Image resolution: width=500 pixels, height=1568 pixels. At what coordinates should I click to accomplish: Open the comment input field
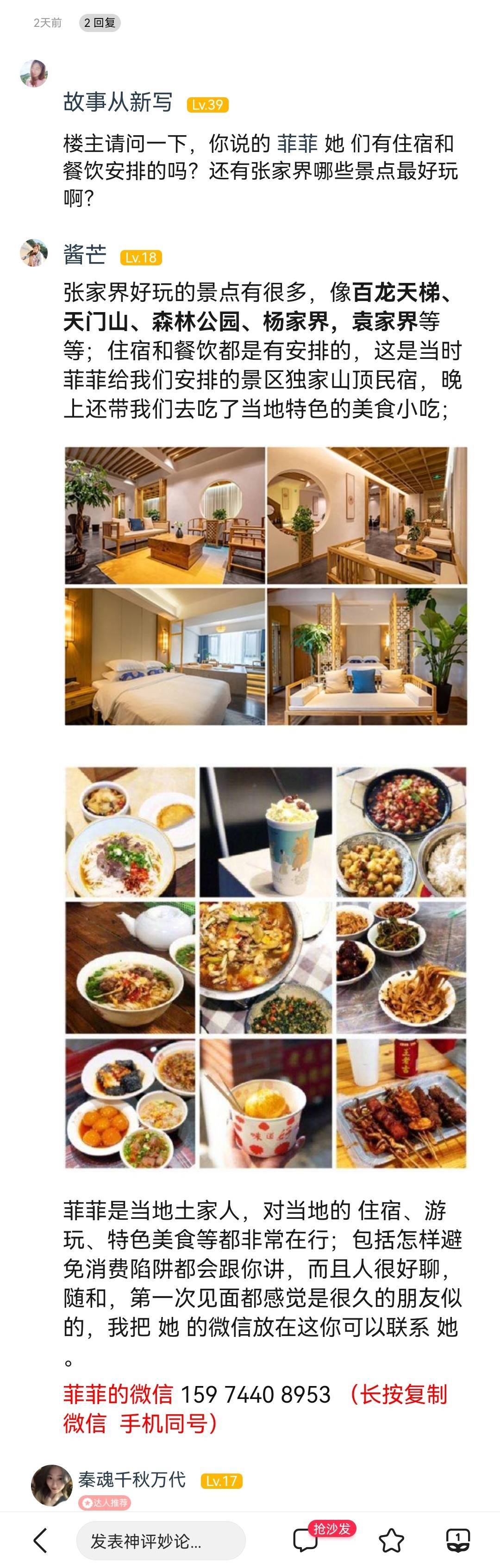coord(161,1541)
